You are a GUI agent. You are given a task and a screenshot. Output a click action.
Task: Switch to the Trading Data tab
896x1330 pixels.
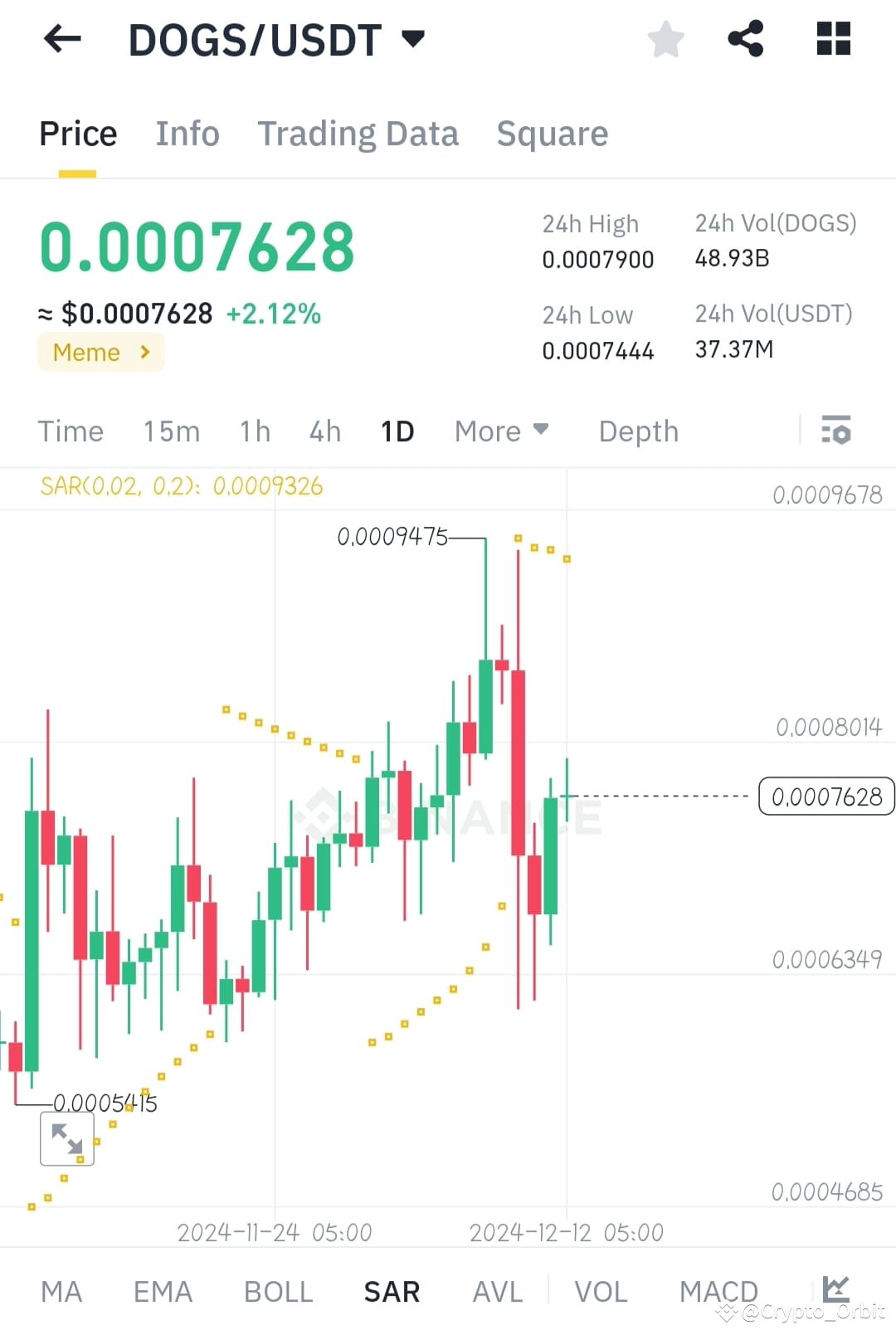point(358,134)
